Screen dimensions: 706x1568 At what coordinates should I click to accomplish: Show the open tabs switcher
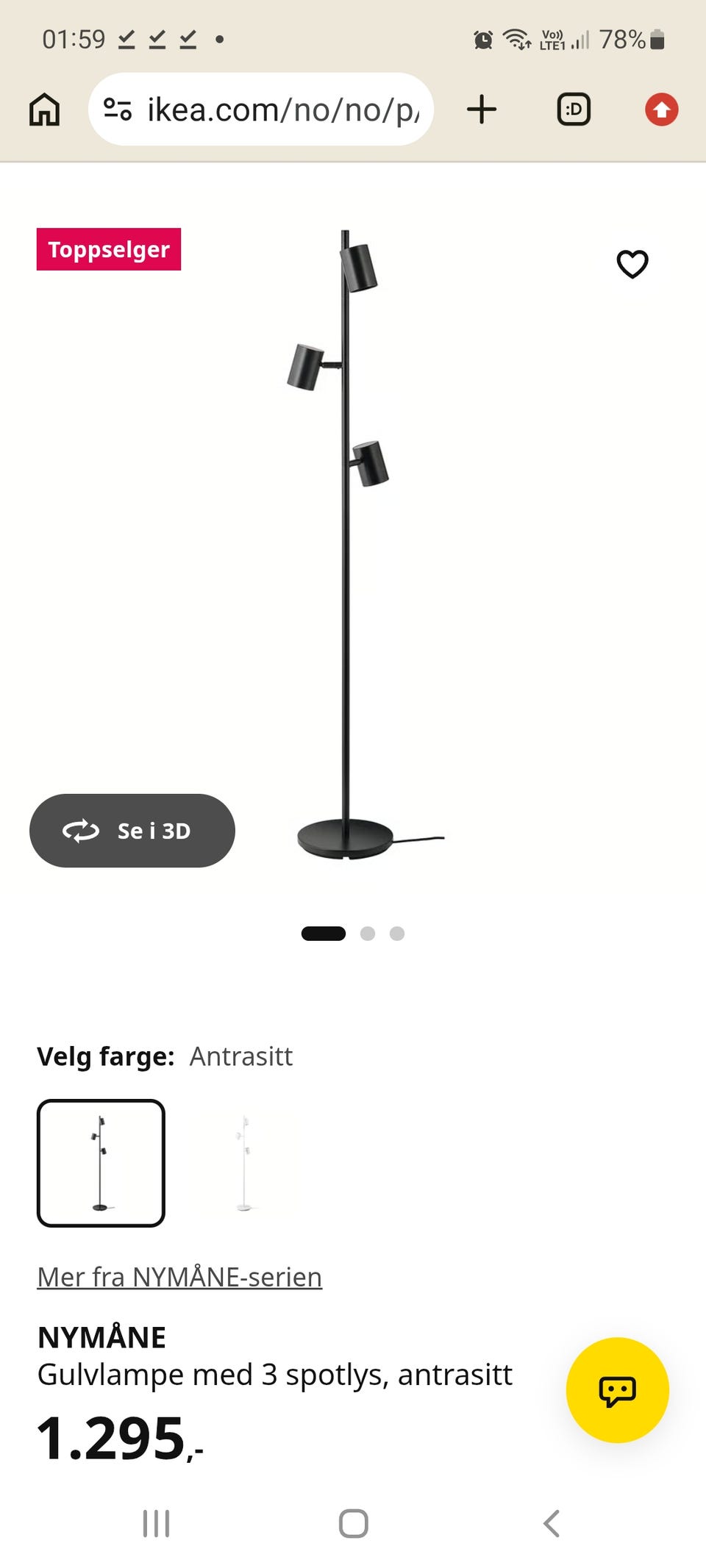pos(574,110)
